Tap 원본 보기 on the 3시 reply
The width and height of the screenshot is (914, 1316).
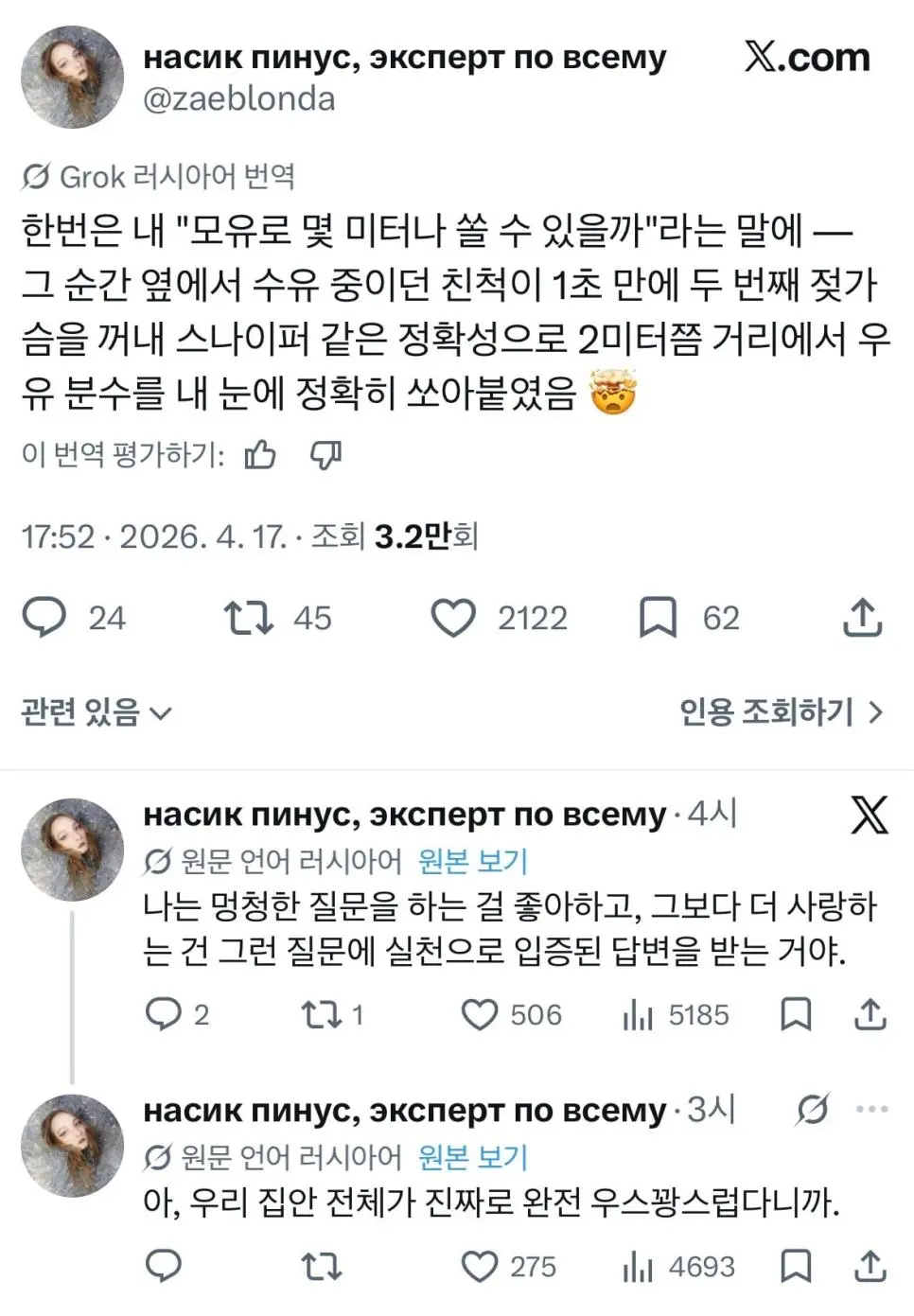[x=472, y=1157]
